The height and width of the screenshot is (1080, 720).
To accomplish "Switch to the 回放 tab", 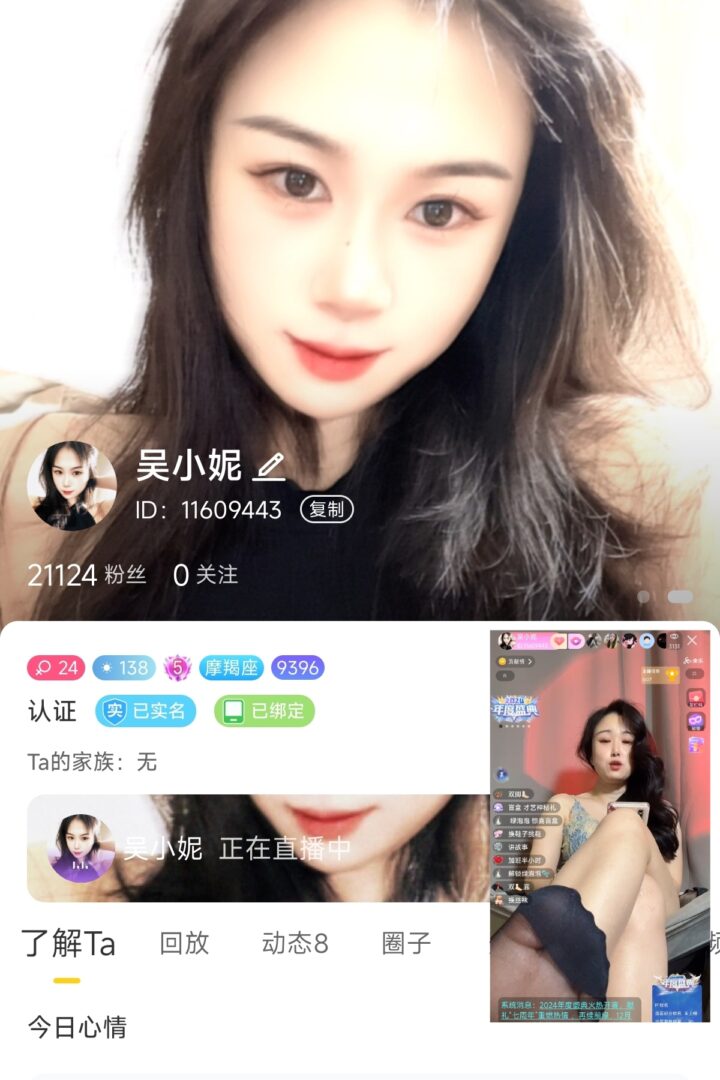I will (x=185, y=943).
